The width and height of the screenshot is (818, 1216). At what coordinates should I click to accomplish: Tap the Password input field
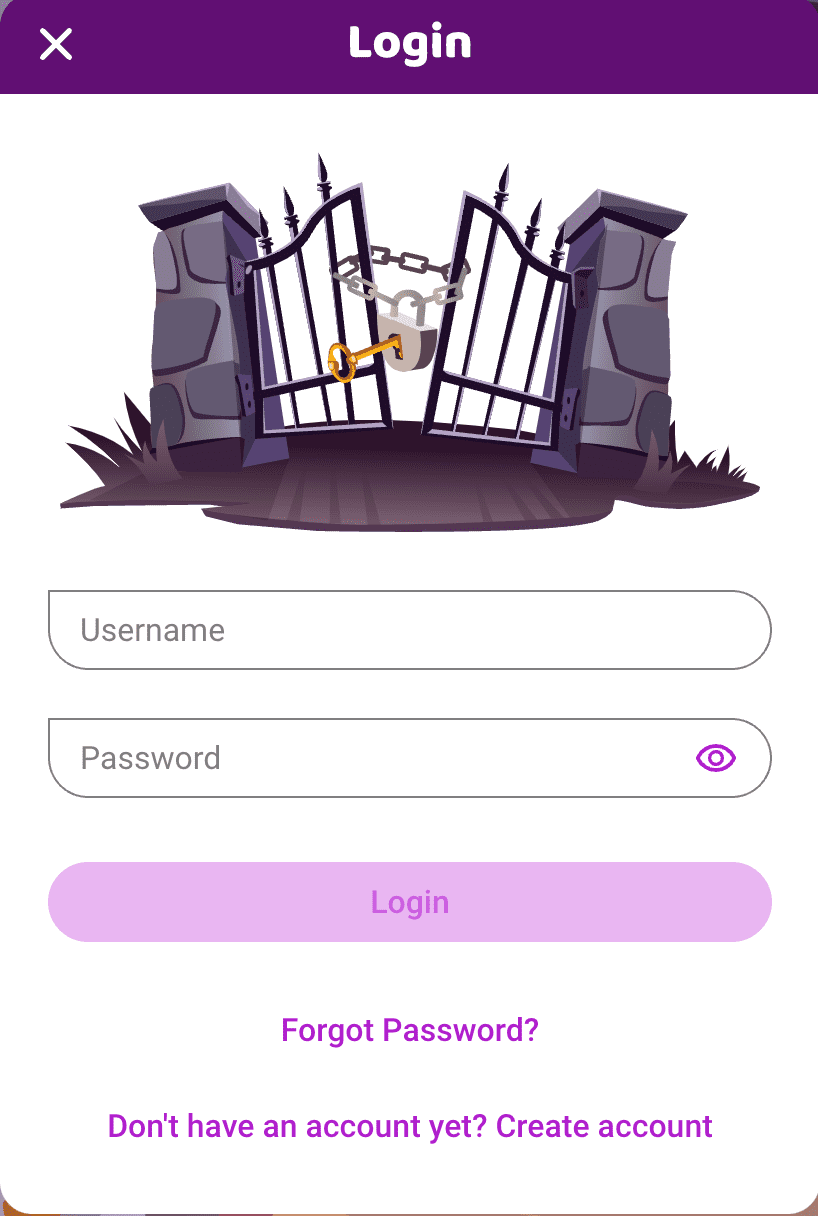(370, 758)
